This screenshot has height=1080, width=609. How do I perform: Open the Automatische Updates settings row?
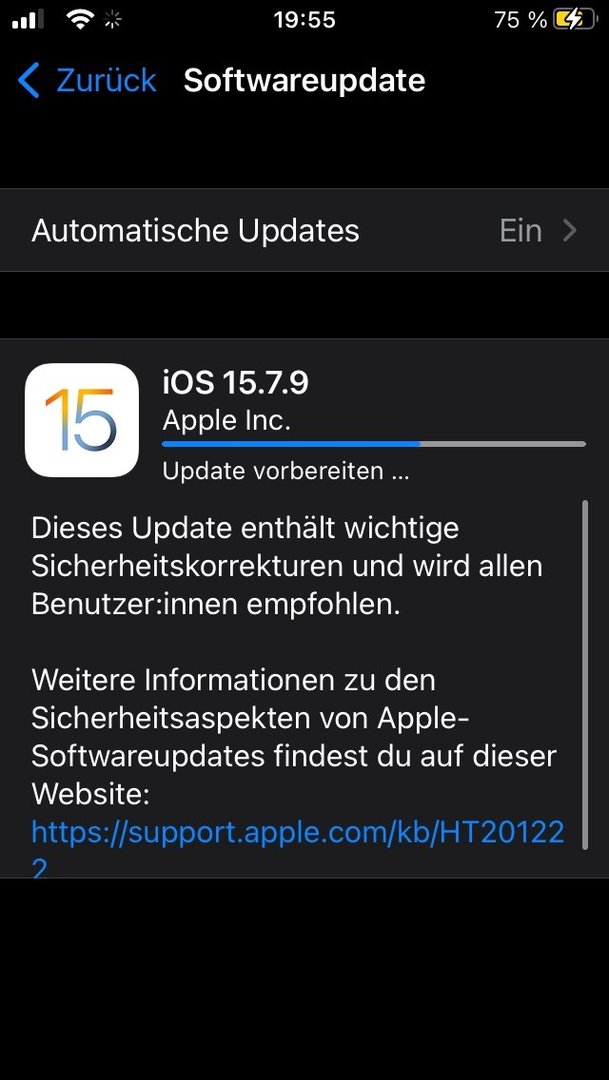pyautogui.click(x=304, y=230)
